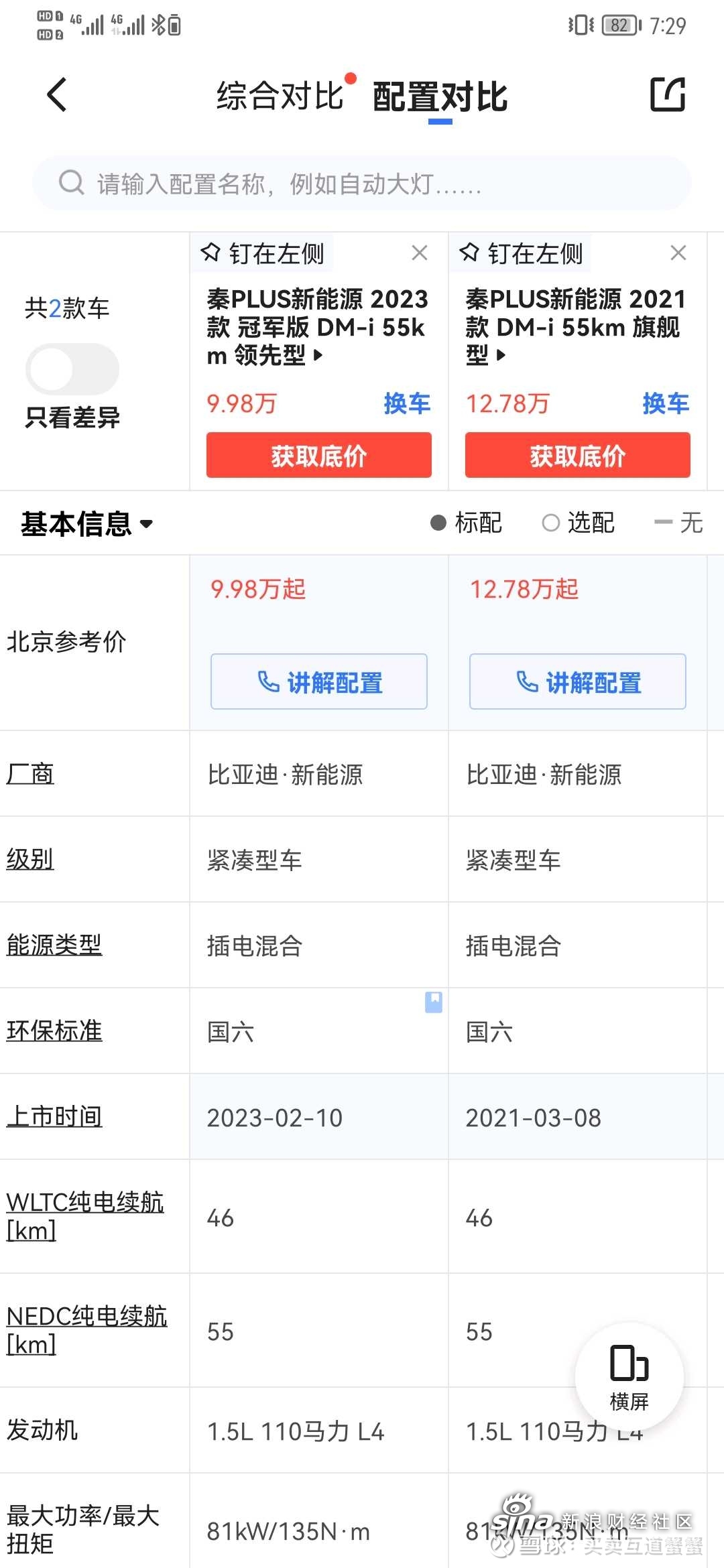Viewport: 724px width, 1568px height.
Task: Tap 讲解配置 under 9.98万起
Action: (319, 681)
